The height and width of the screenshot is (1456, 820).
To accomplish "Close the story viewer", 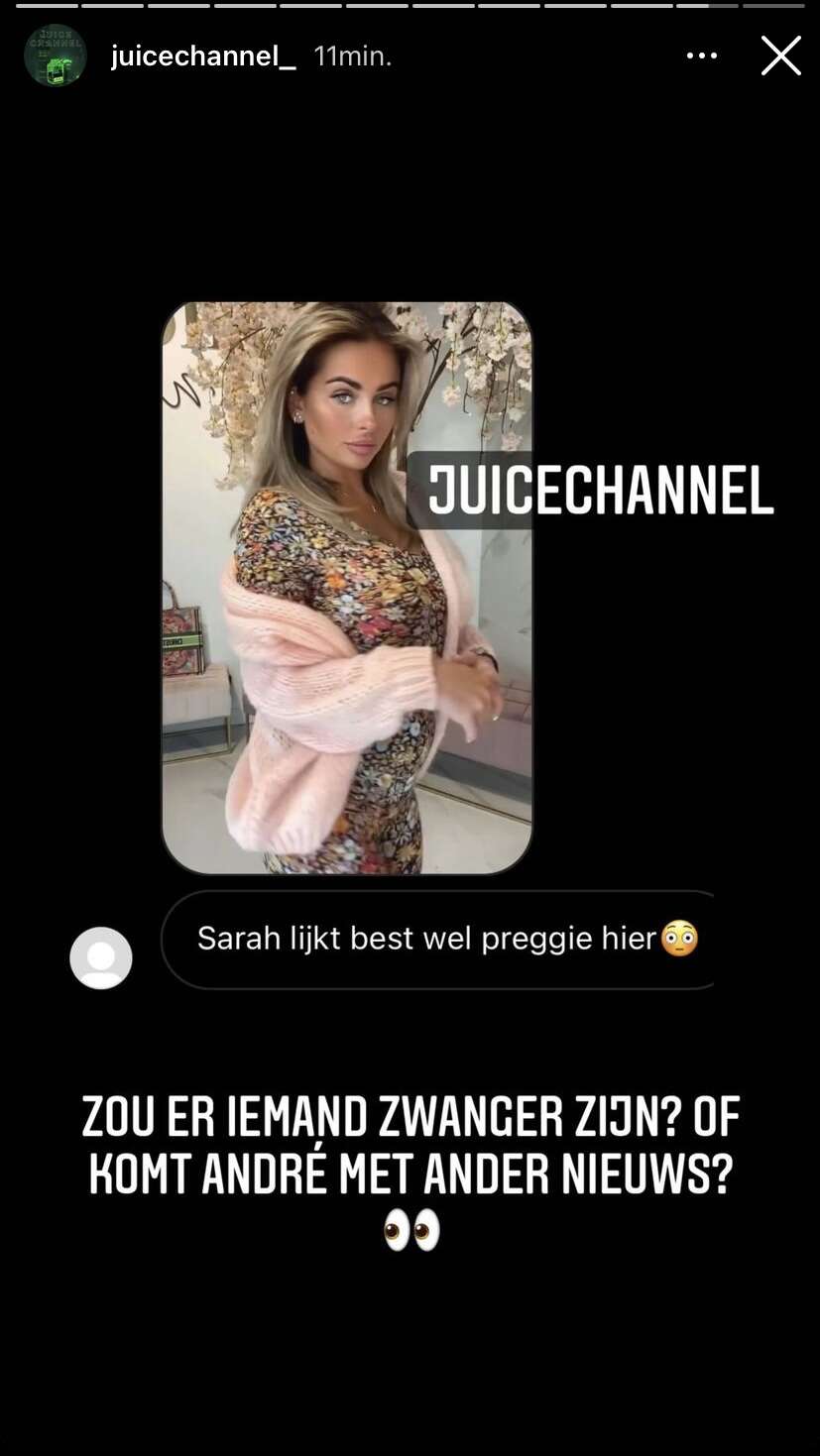I will [x=781, y=56].
